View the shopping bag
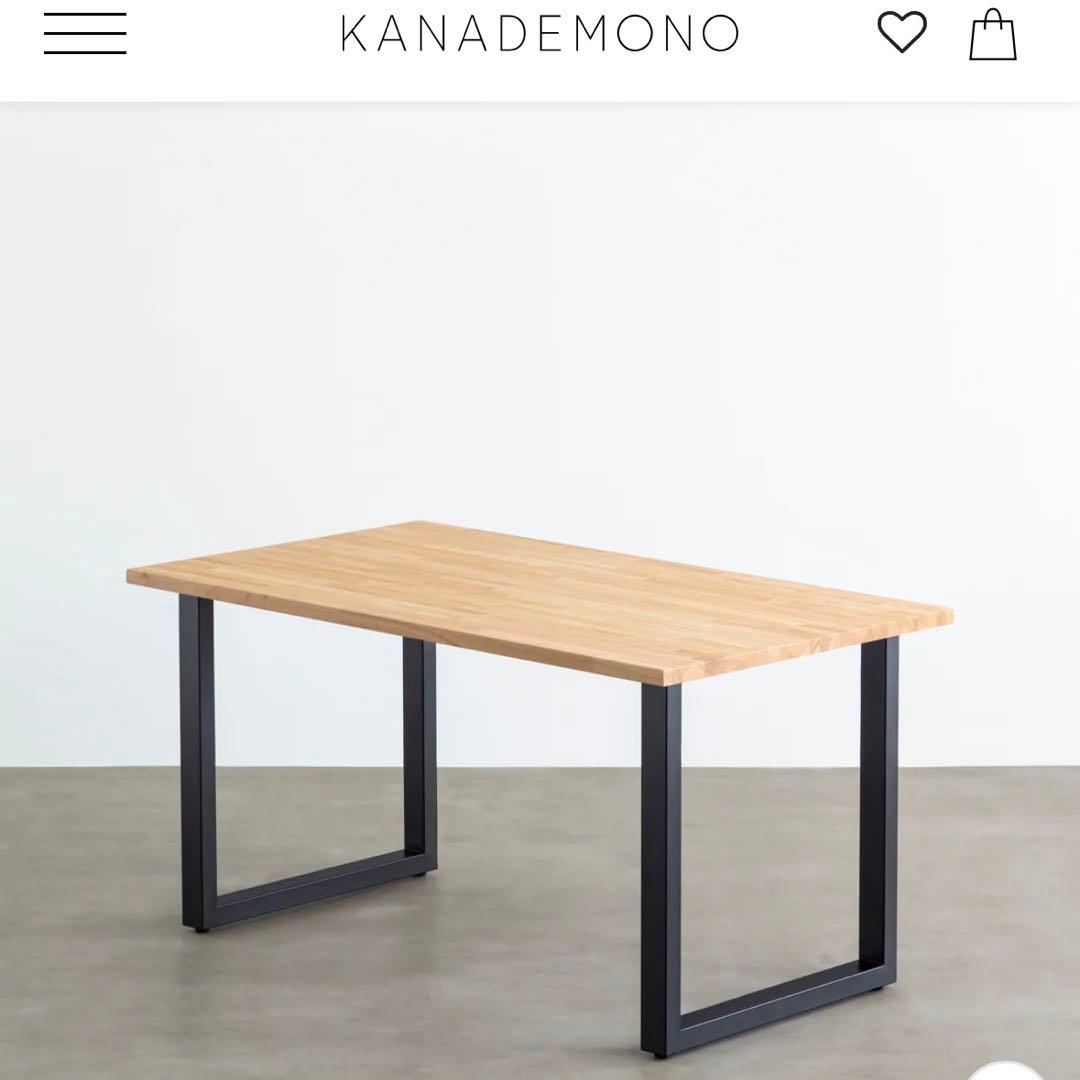Screen dimensions: 1080x1080 coord(992,35)
